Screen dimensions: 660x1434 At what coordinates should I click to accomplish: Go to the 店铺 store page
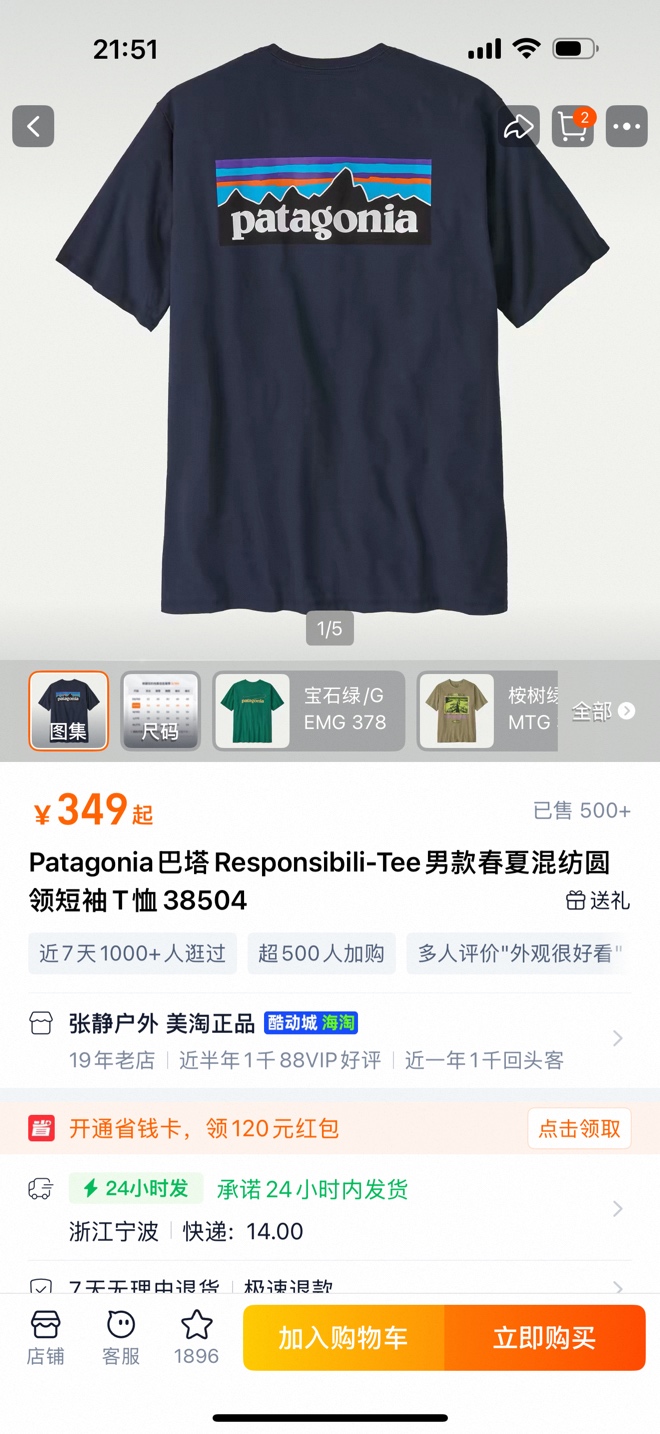point(46,1338)
